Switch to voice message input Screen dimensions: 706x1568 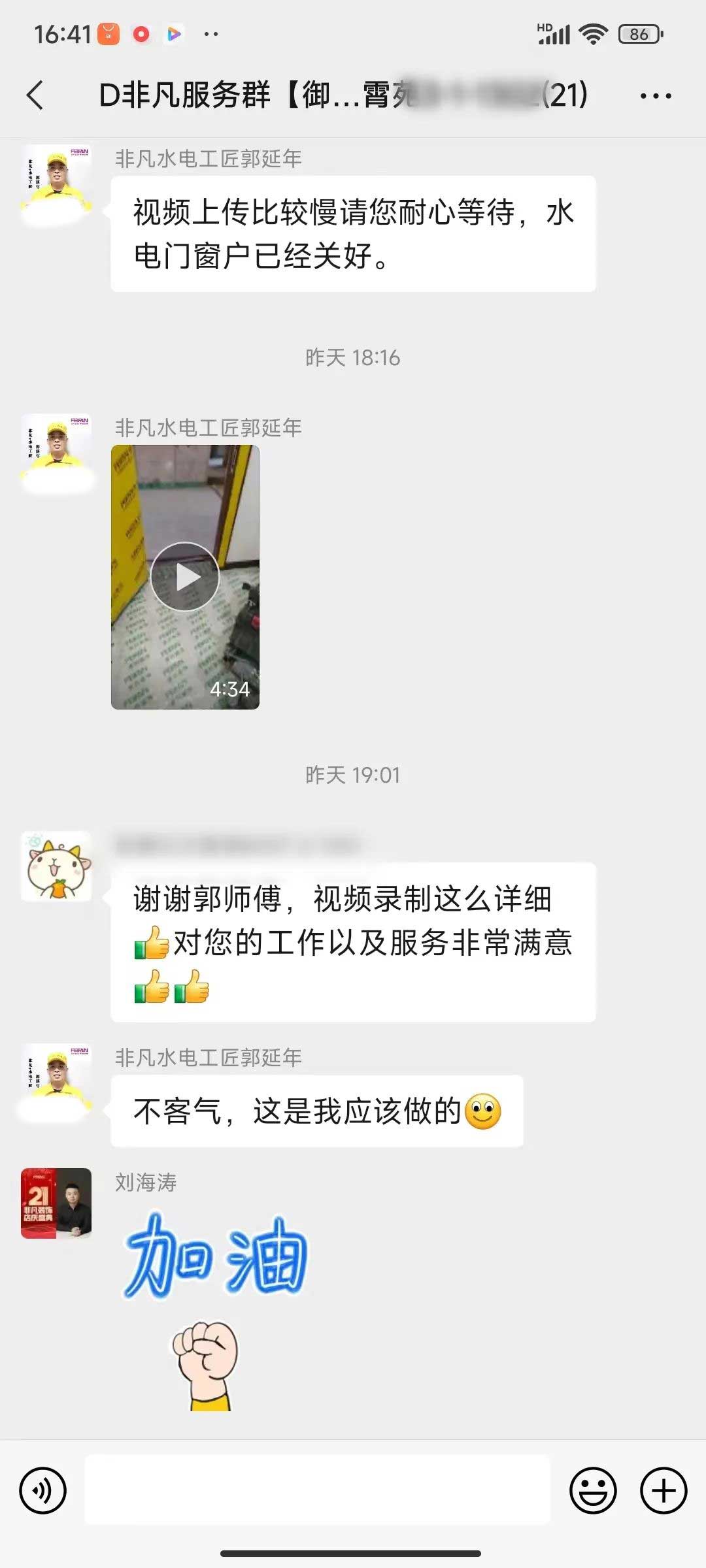click(43, 1490)
